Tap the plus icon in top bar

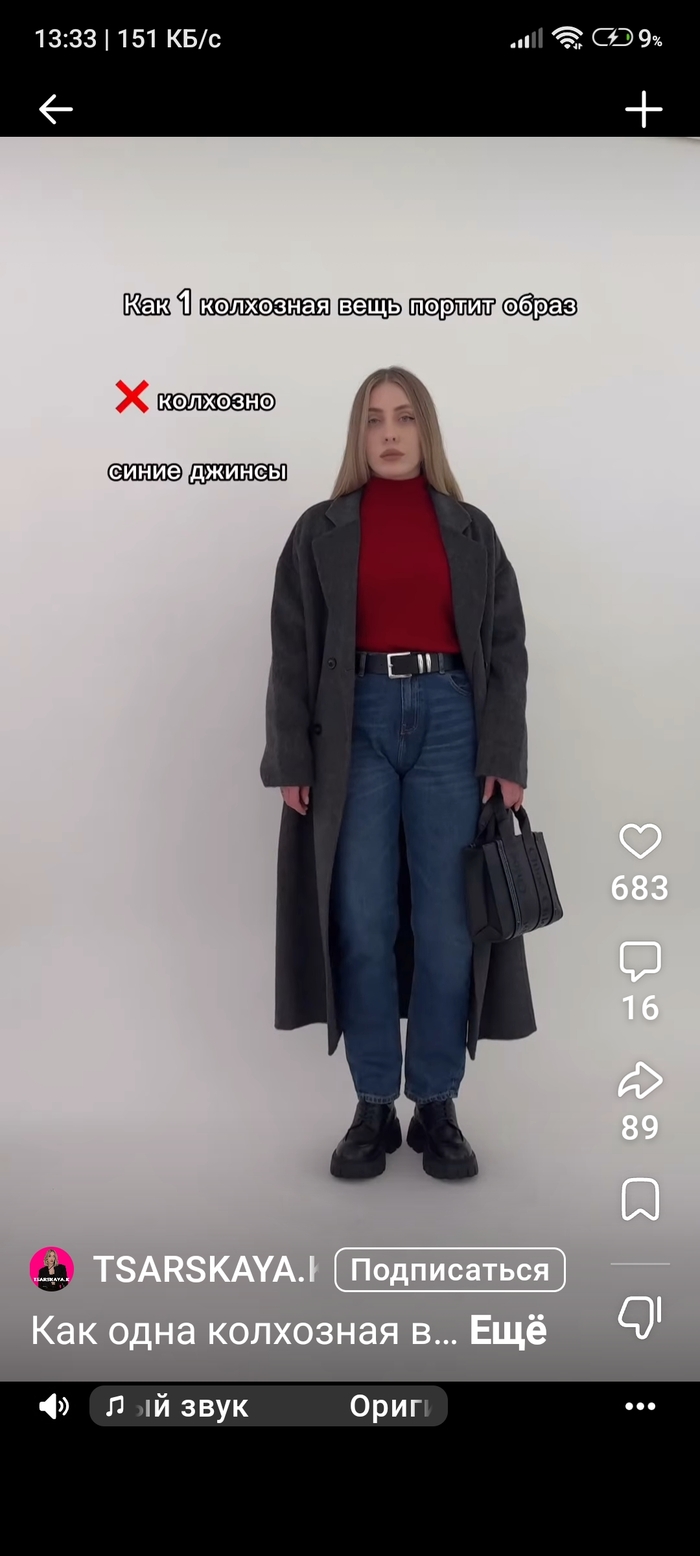[644, 109]
